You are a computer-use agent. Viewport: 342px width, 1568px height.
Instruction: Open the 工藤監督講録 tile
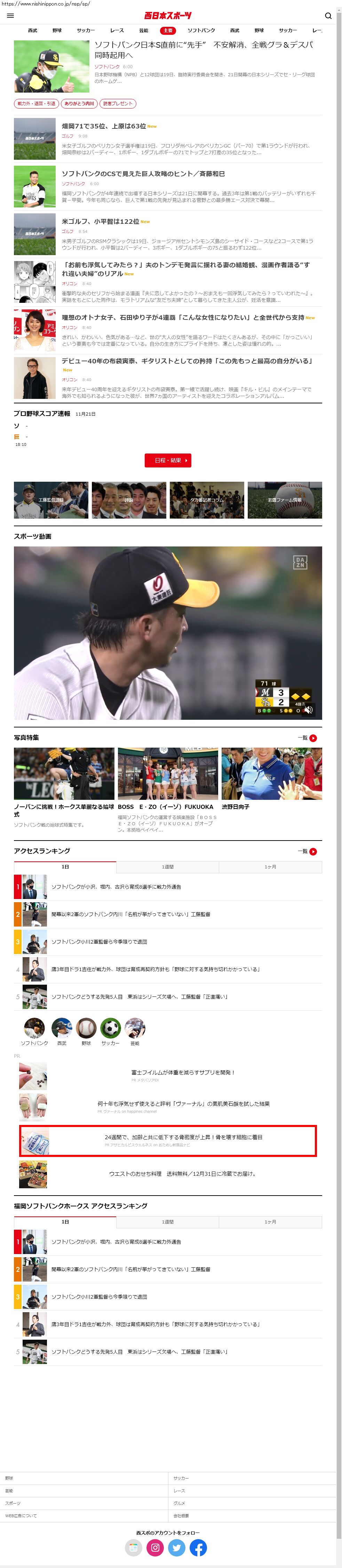tap(51, 500)
